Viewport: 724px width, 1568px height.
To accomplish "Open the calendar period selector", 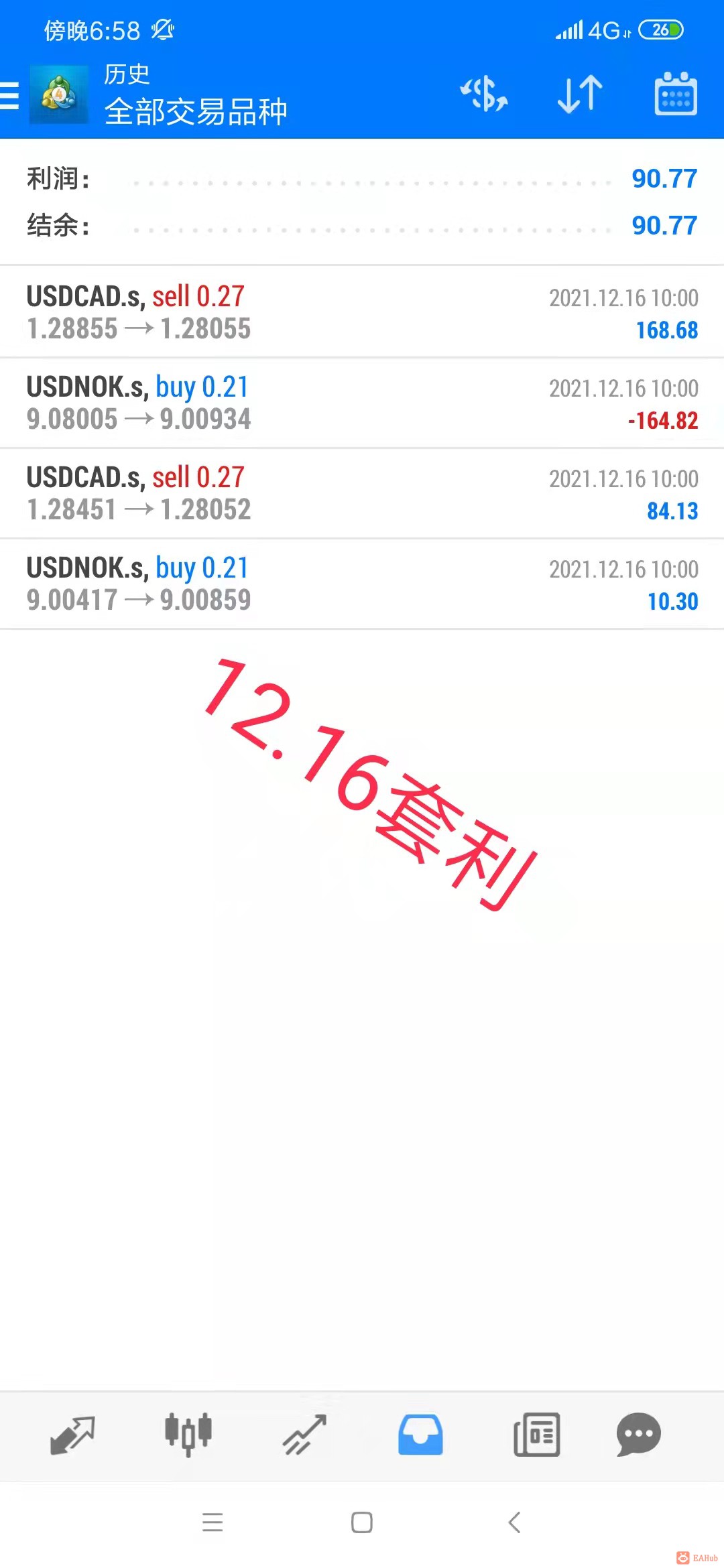I will coord(675,95).
